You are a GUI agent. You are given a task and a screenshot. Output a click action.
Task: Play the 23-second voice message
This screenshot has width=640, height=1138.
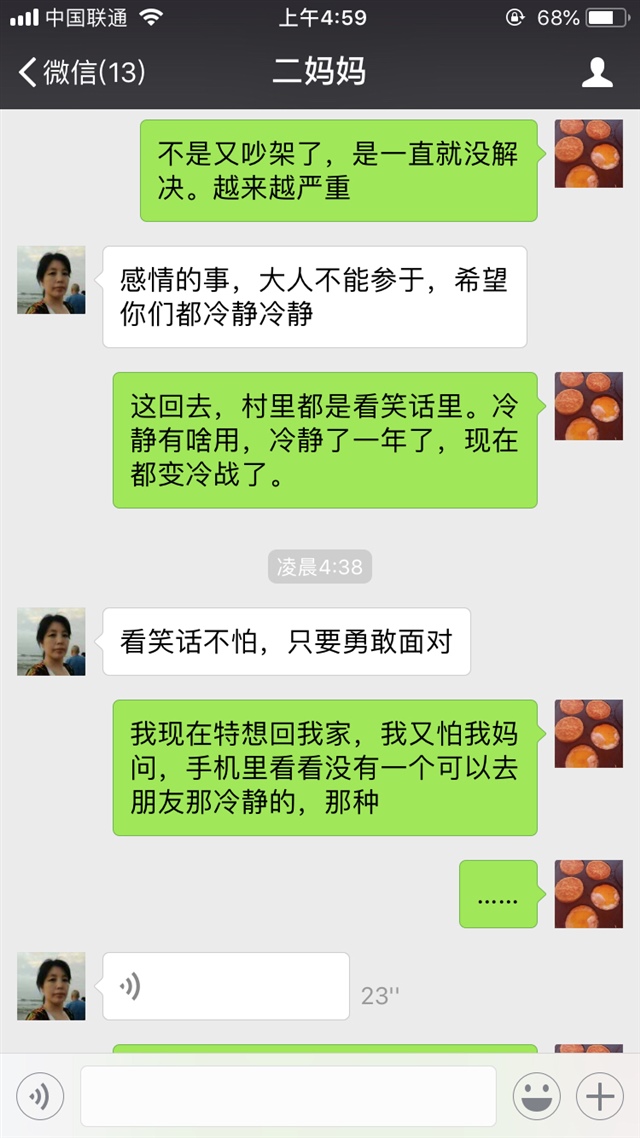pyautogui.click(x=226, y=986)
